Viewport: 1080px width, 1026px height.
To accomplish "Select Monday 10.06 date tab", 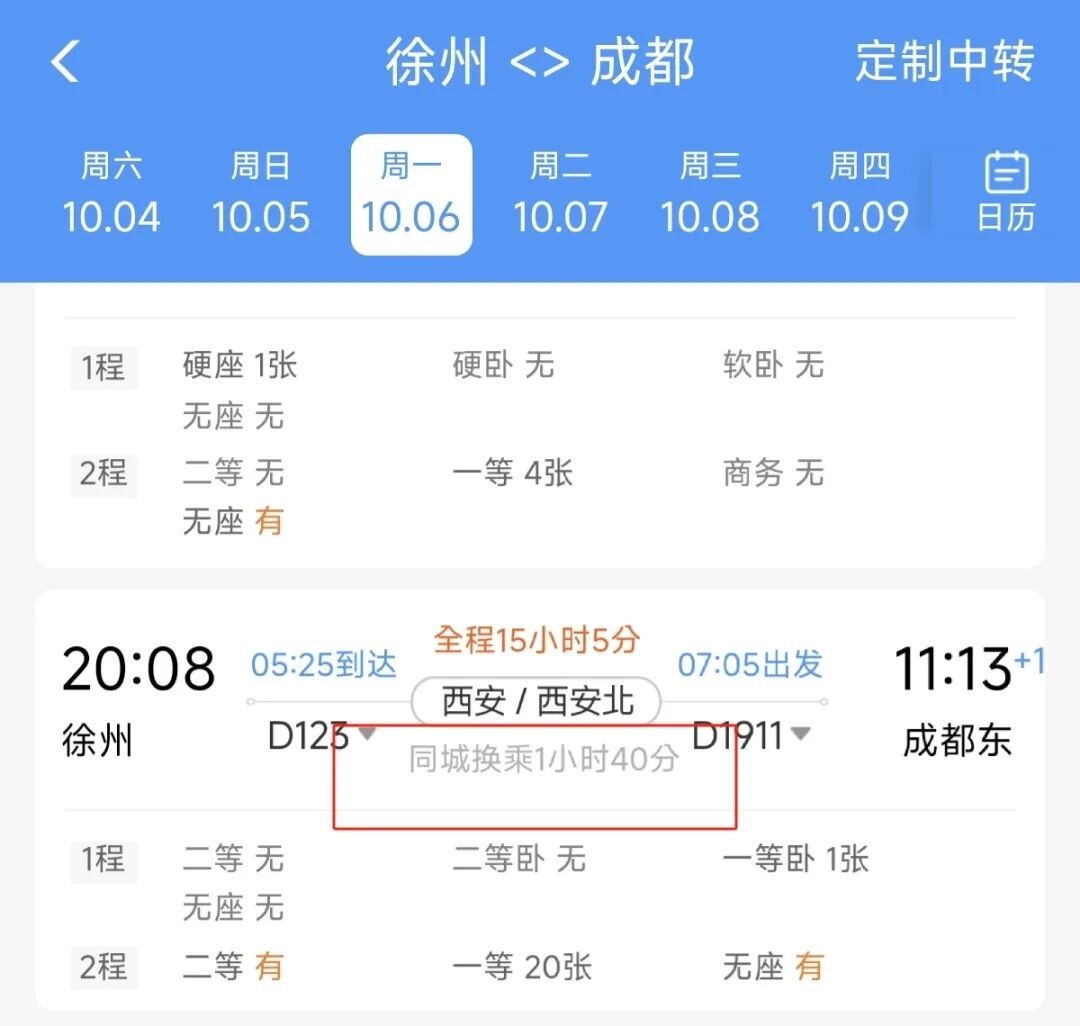I will [x=411, y=194].
